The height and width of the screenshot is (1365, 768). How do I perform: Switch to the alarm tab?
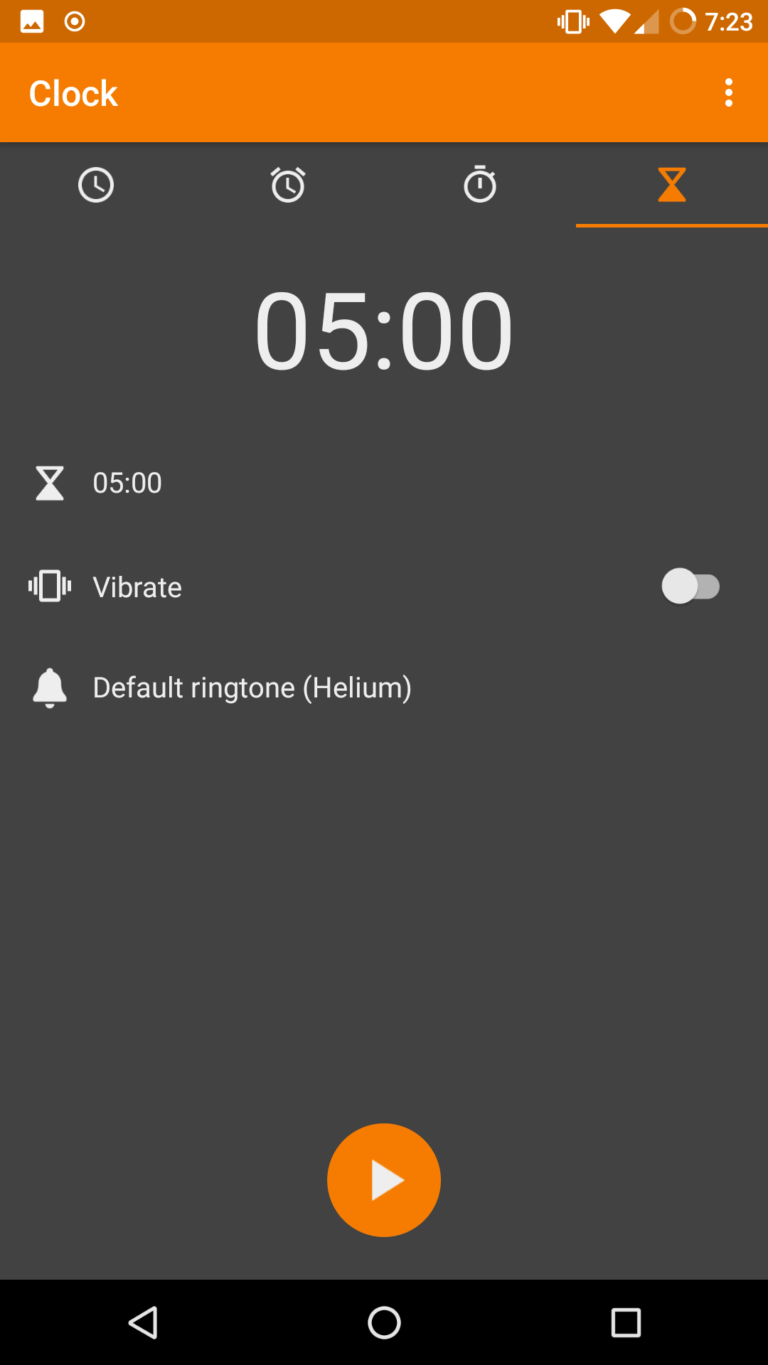tap(288, 185)
